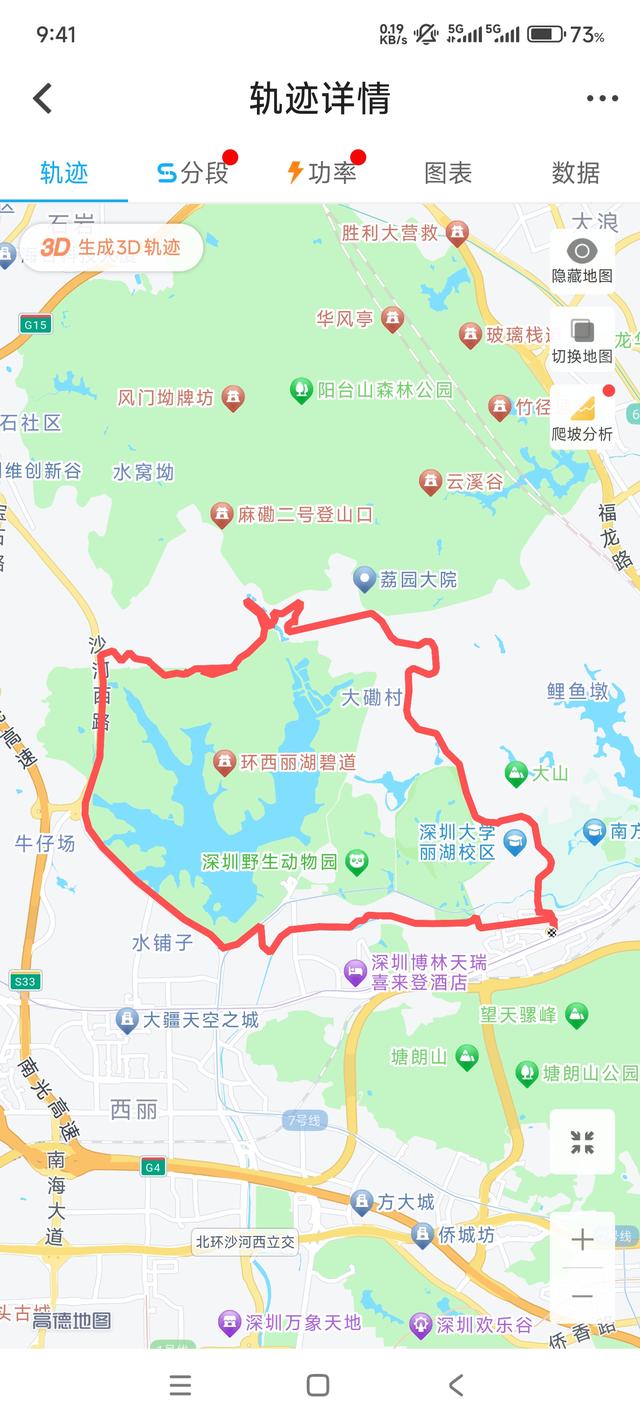Viewport: 640px width, 1422px height.
Task: Zoom in with the plus button
Action: click(582, 1240)
